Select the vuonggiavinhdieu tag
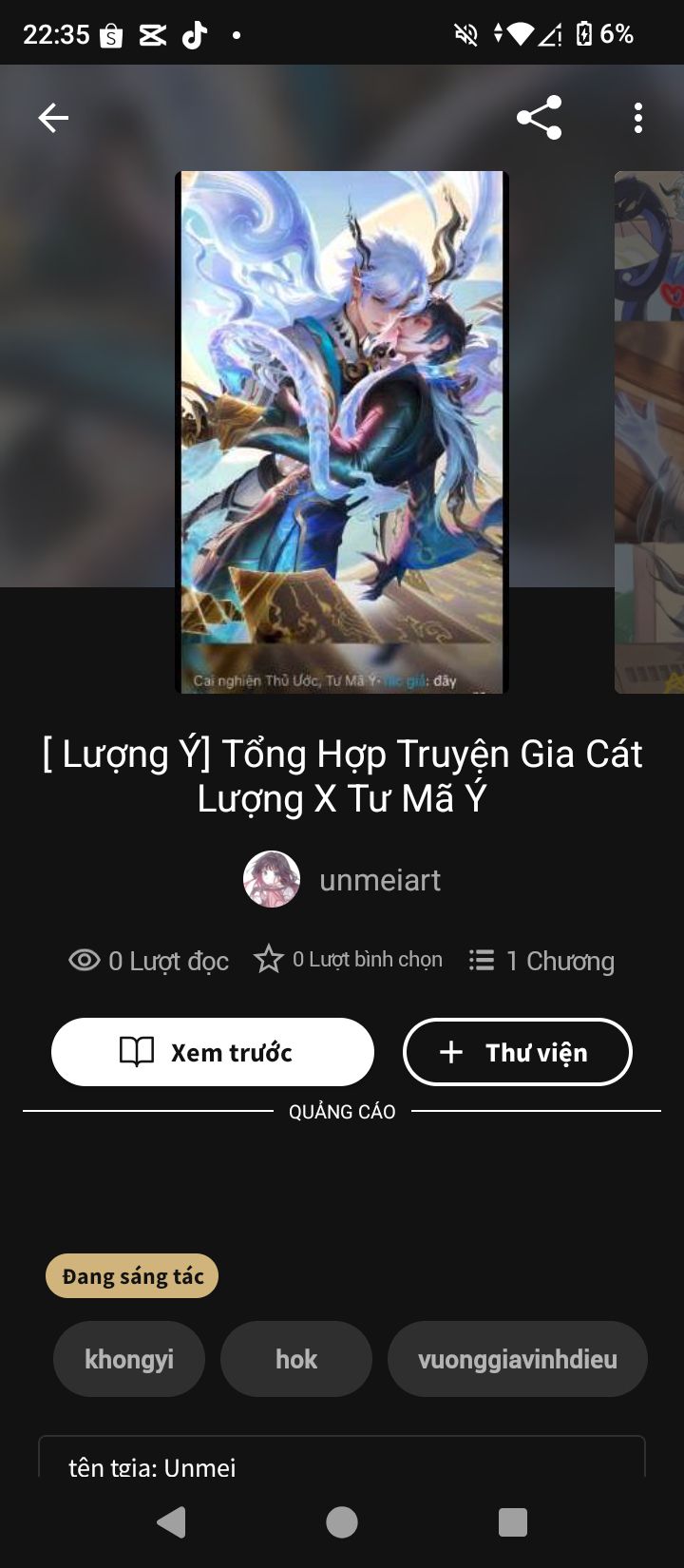This screenshot has width=684, height=1568. pos(518,1359)
